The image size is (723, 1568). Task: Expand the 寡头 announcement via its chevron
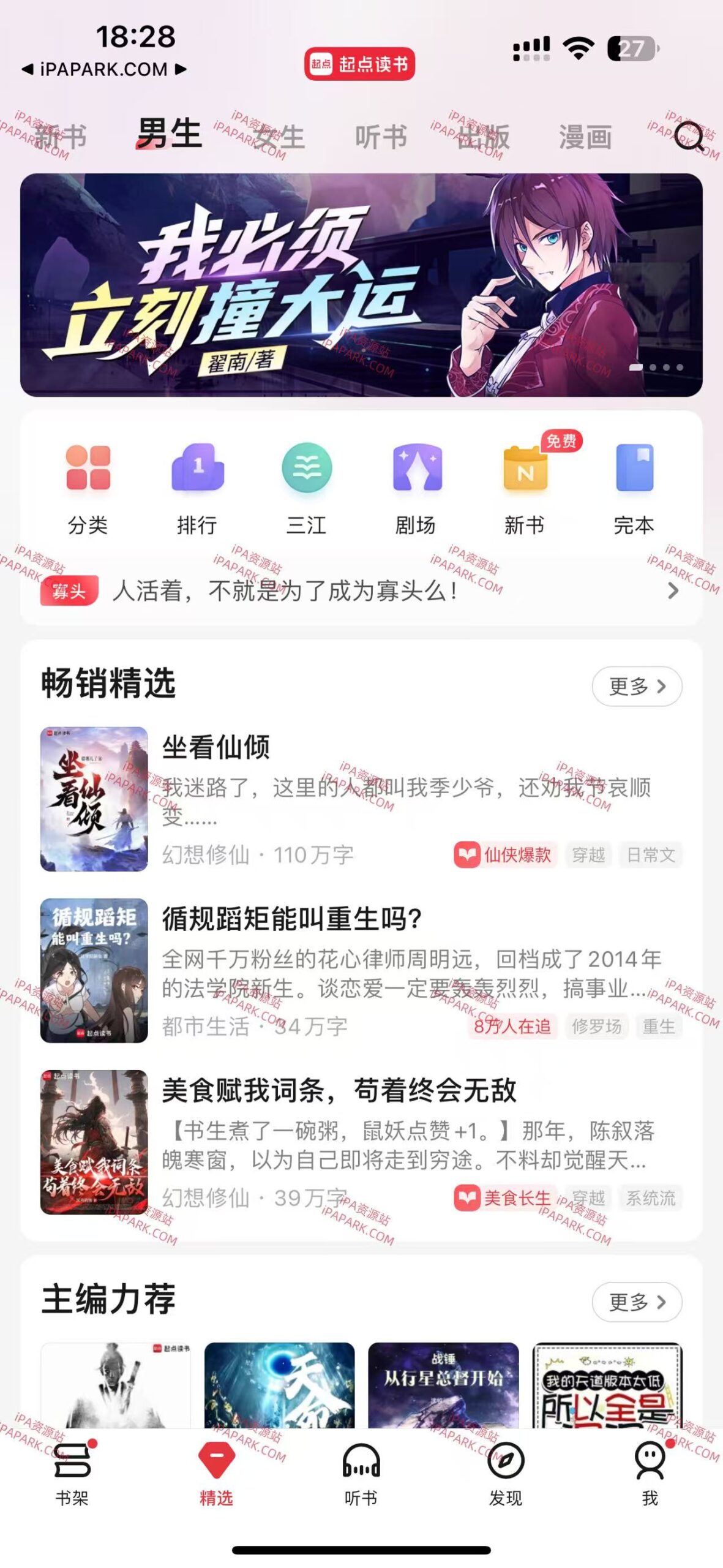coord(673,592)
